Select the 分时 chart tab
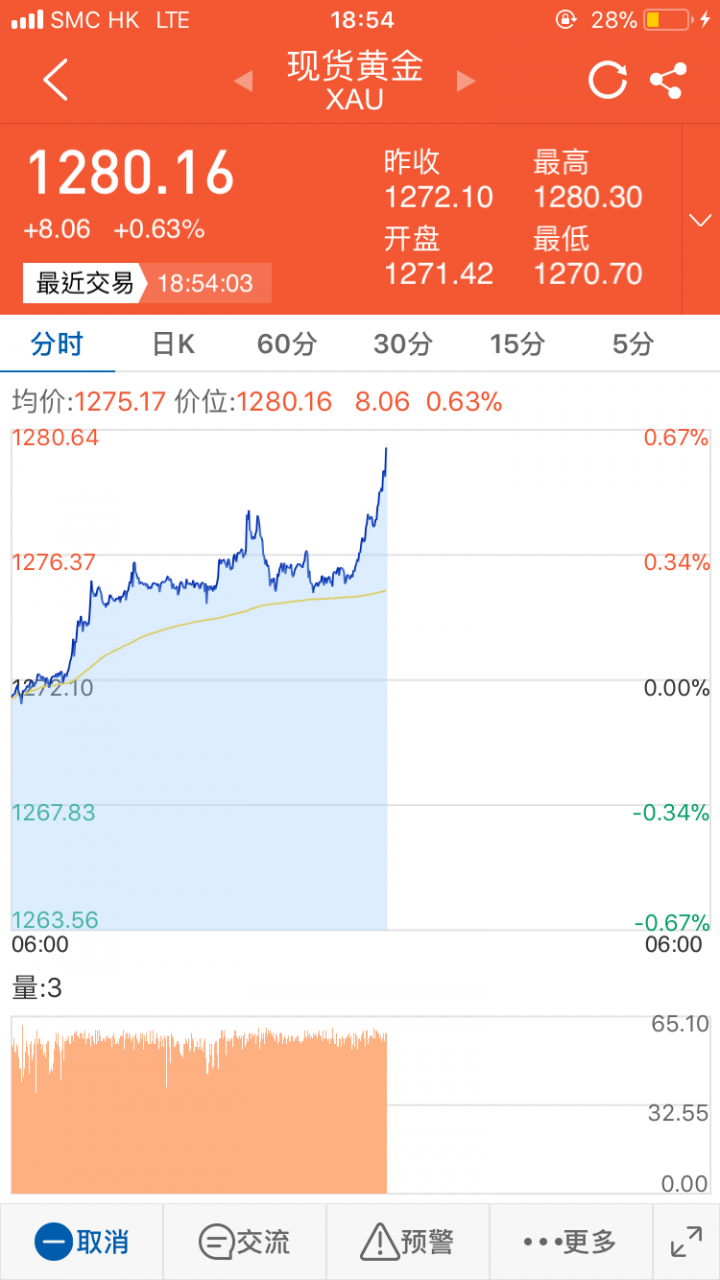This screenshot has height=1280, width=720. (x=57, y=345)
